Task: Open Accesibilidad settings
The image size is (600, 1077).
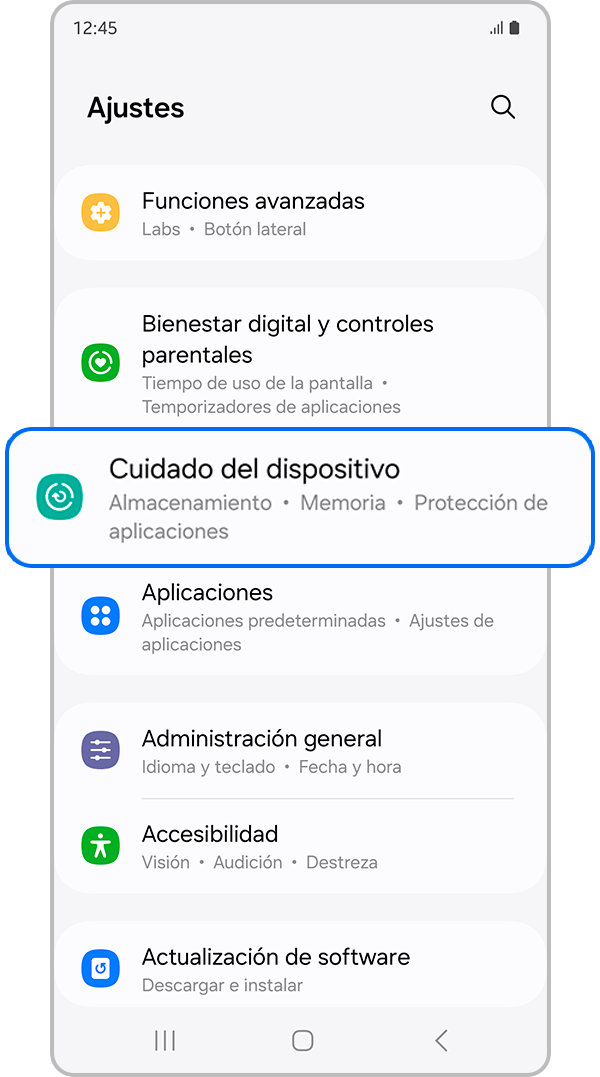Action: [x=300, y=846]
